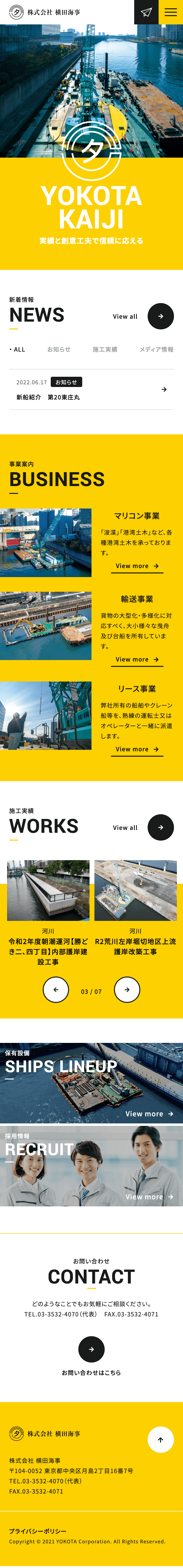Go to the next works slide
This screenshot has width=183, height=1568.
point(127,990)
